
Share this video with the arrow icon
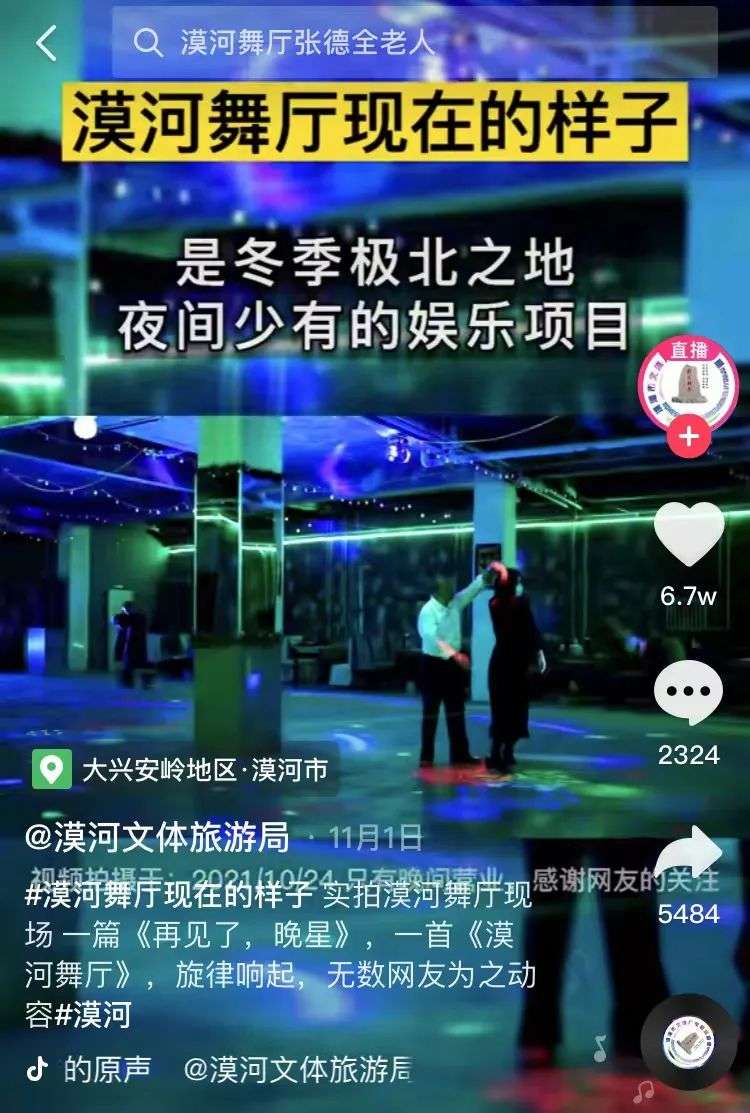pos(688,852)
